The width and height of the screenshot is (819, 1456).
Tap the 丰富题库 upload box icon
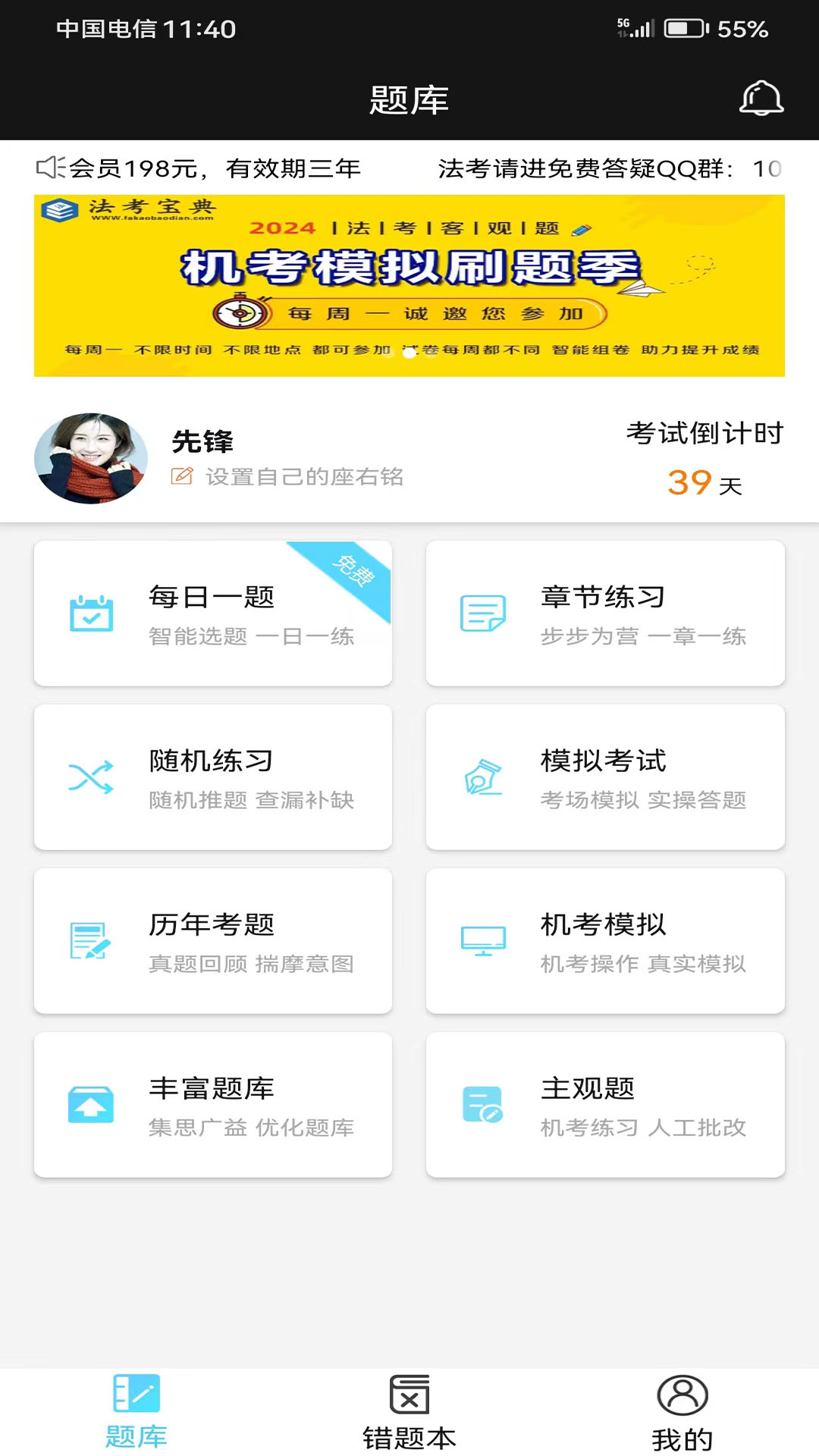[x=91, y=1104]
